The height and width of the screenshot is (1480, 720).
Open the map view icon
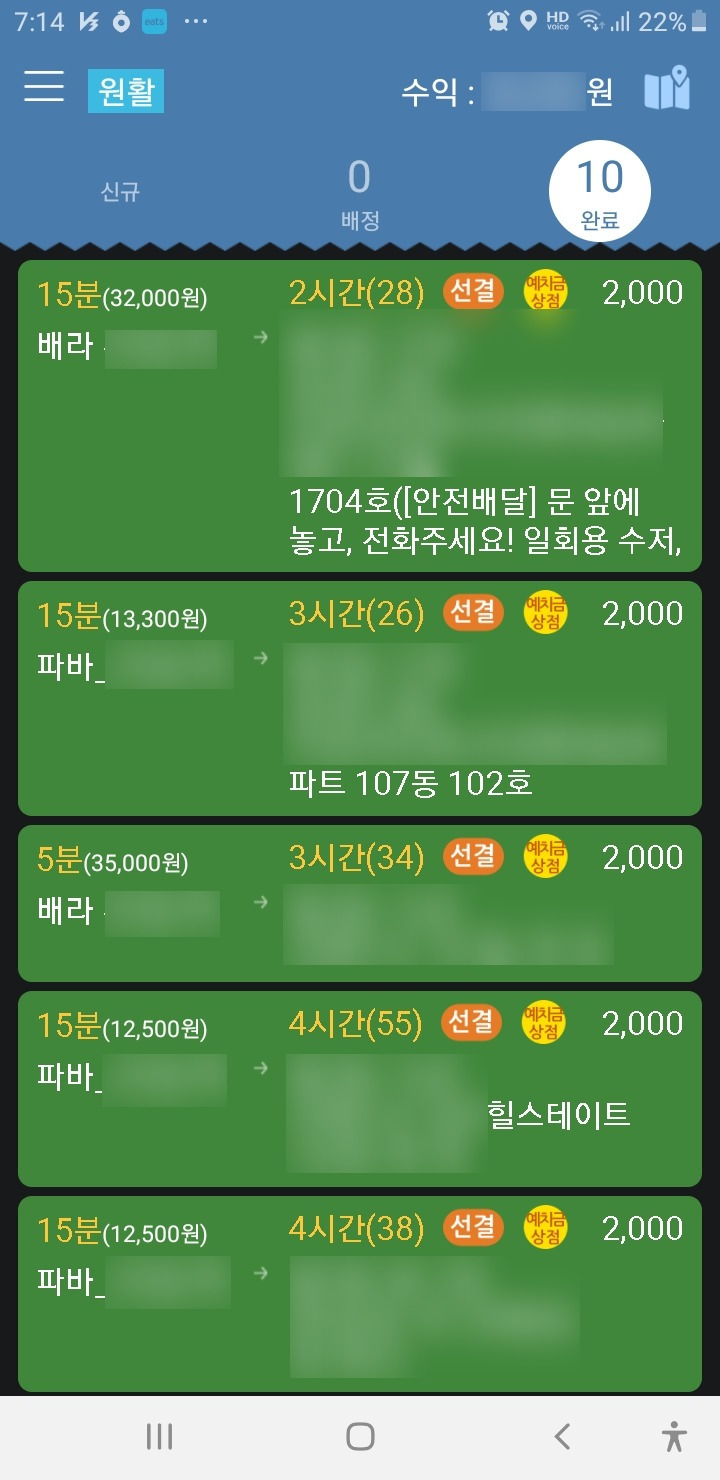pos(667,88)
